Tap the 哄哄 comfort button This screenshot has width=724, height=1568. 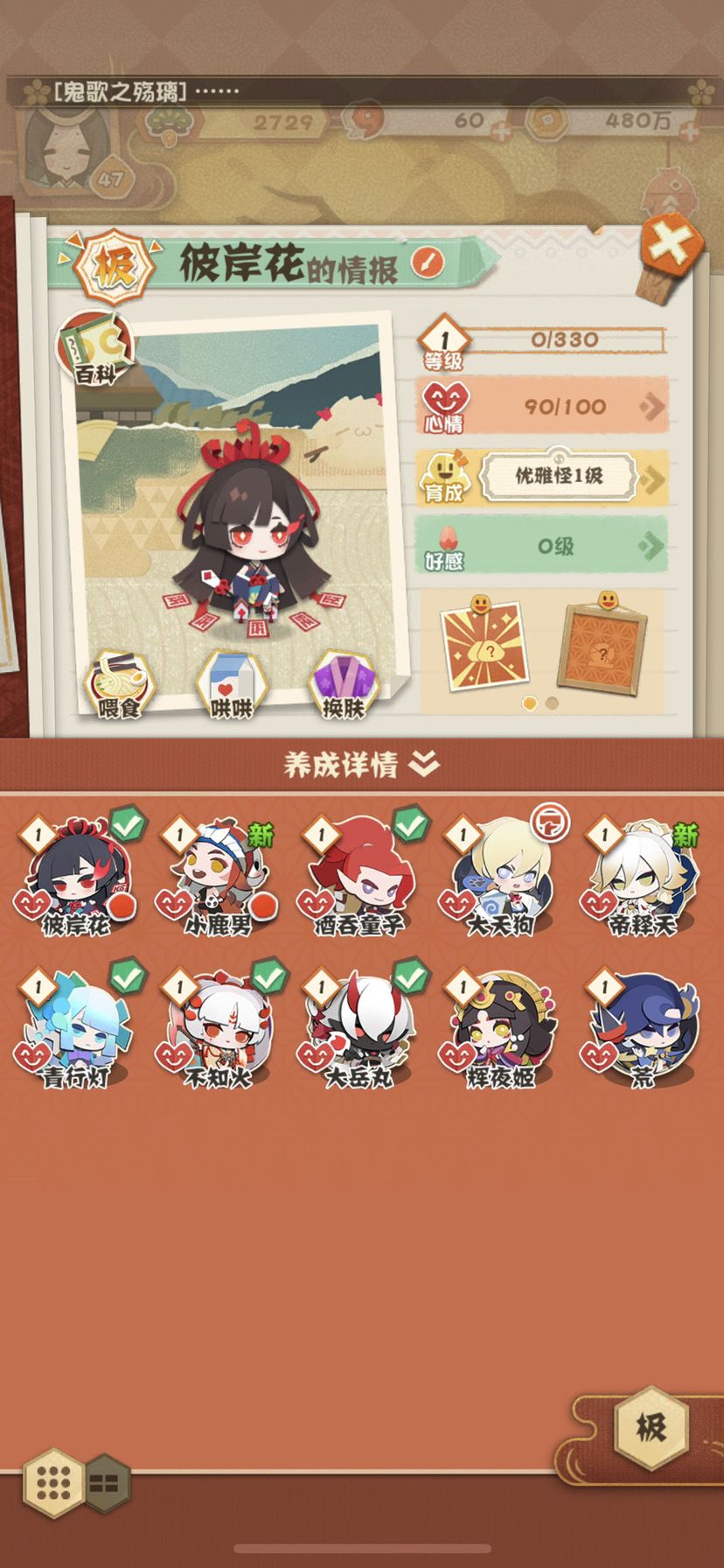(x=232, y=684)
